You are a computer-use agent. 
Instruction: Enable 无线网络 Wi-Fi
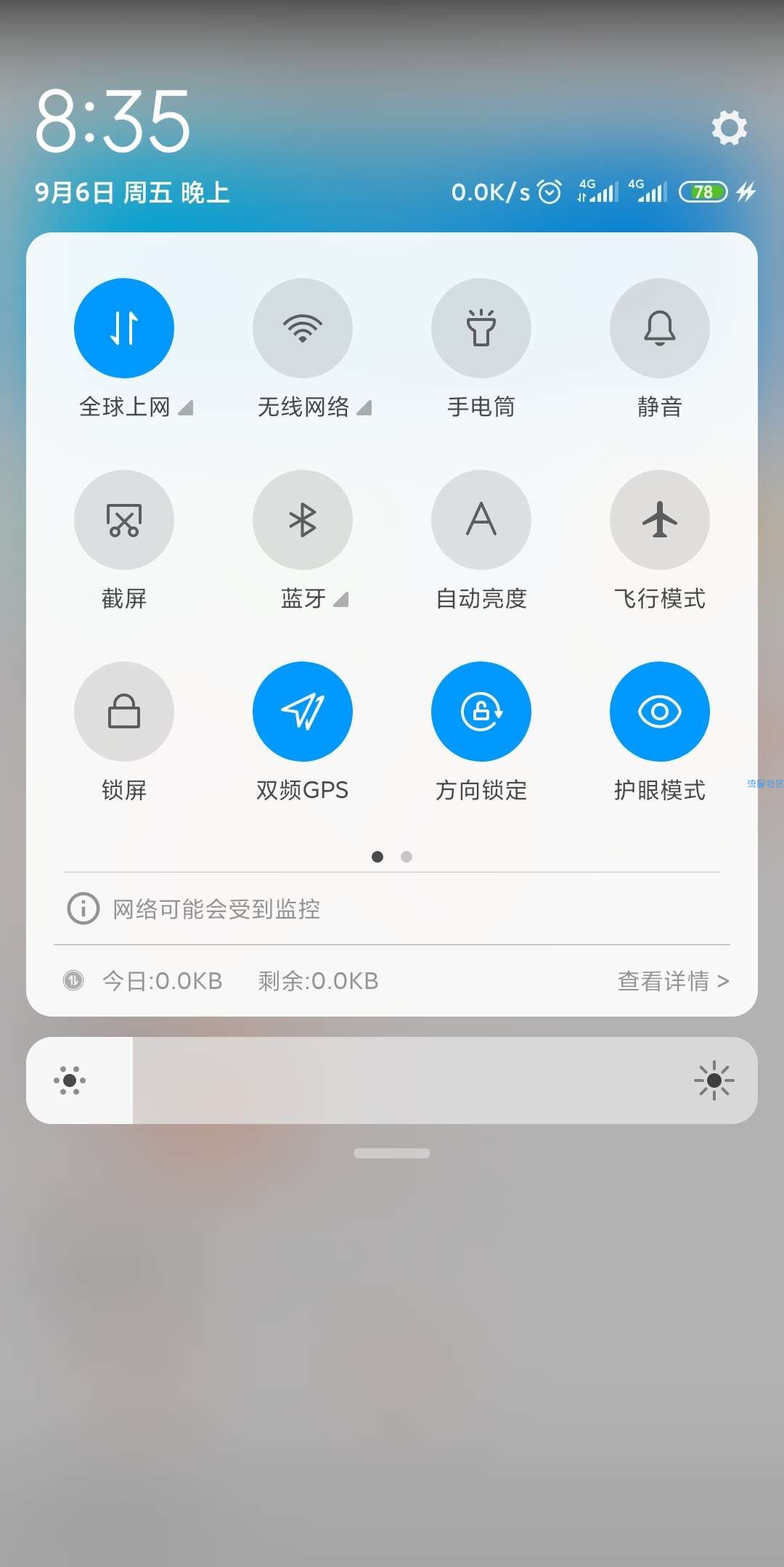(303, 328)
